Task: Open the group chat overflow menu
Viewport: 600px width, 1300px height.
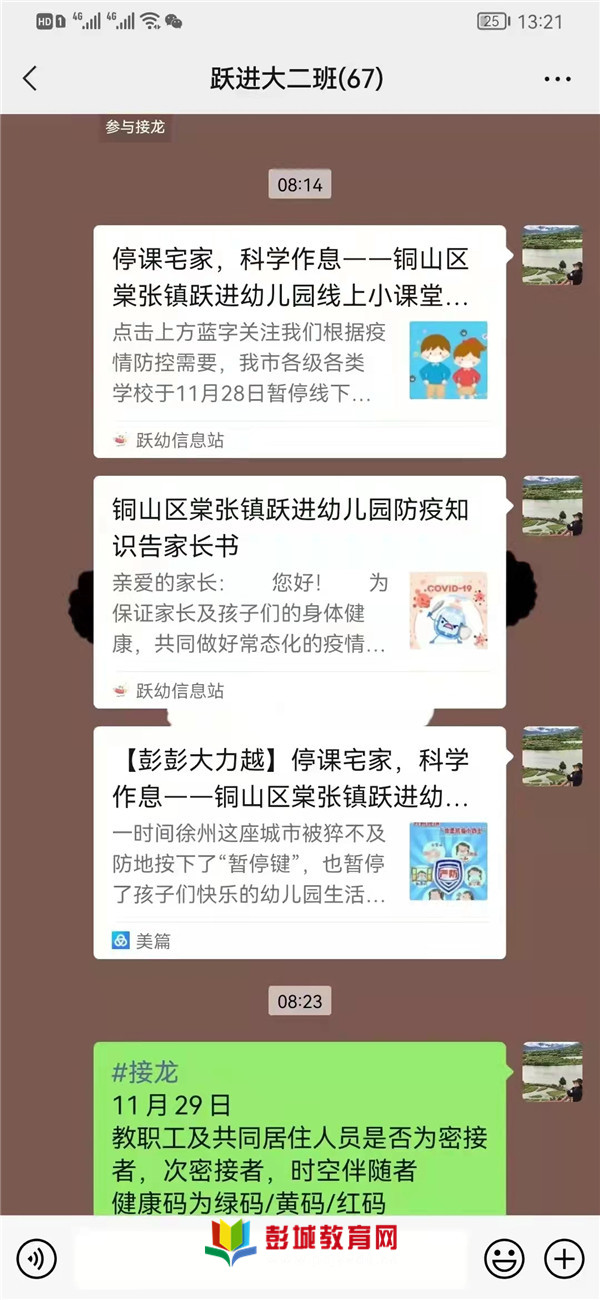Action: (x=557, y=79)
